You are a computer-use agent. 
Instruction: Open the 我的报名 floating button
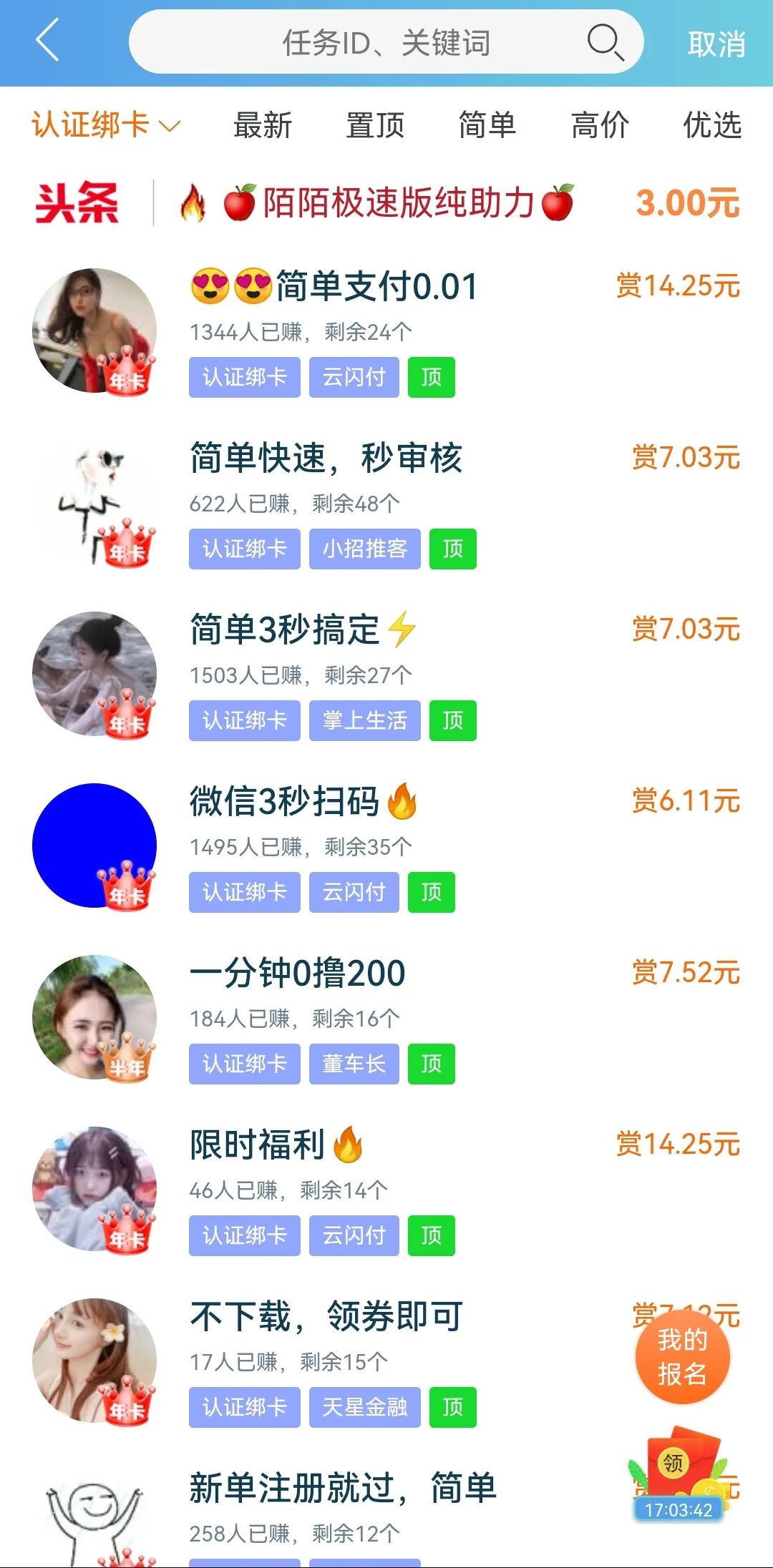(x=682, y=1357)
